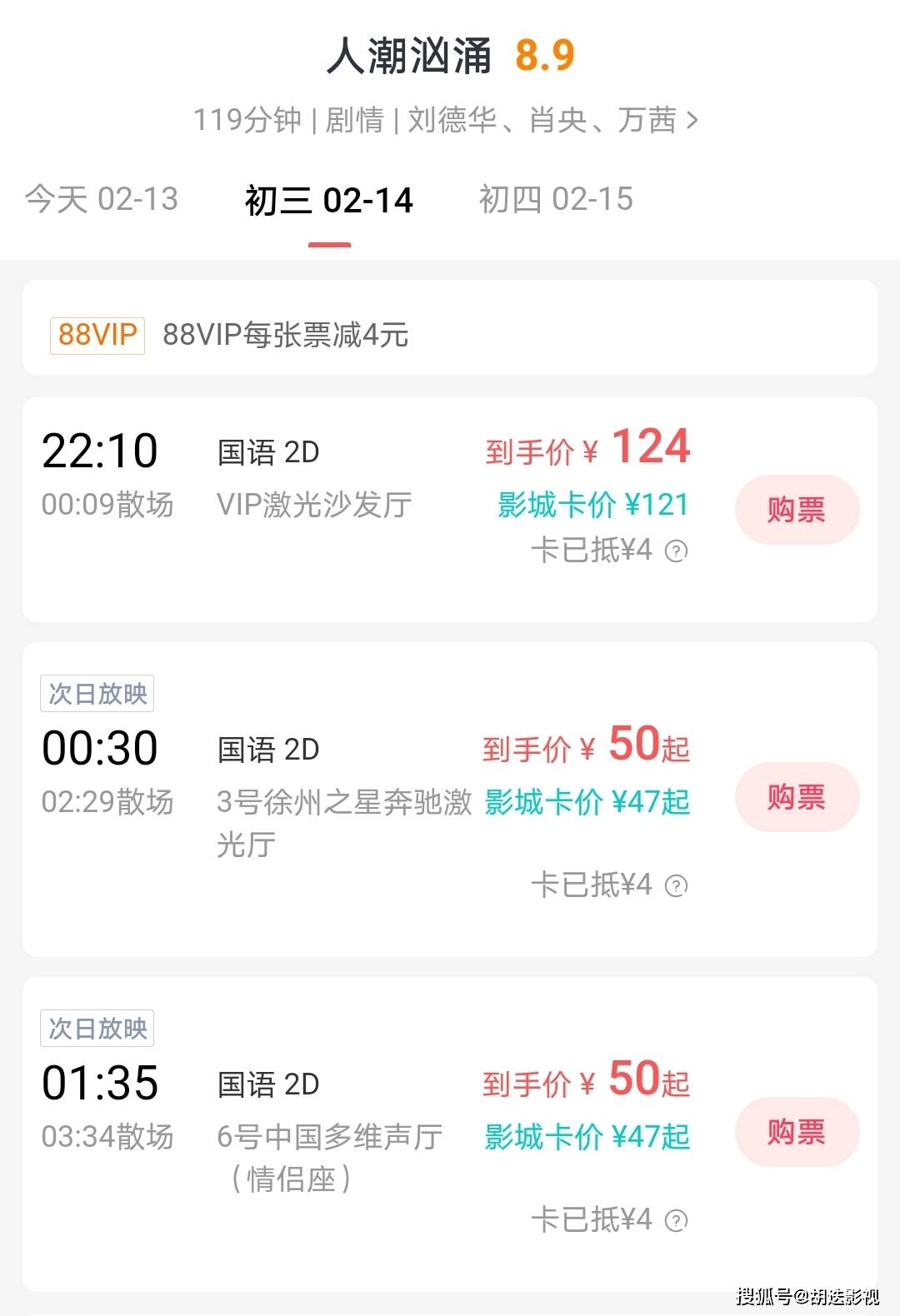The image size is (900, 1316).
Task: Open the help icon for the 01:35 card discount
Action: click(x=676, y=1221)
